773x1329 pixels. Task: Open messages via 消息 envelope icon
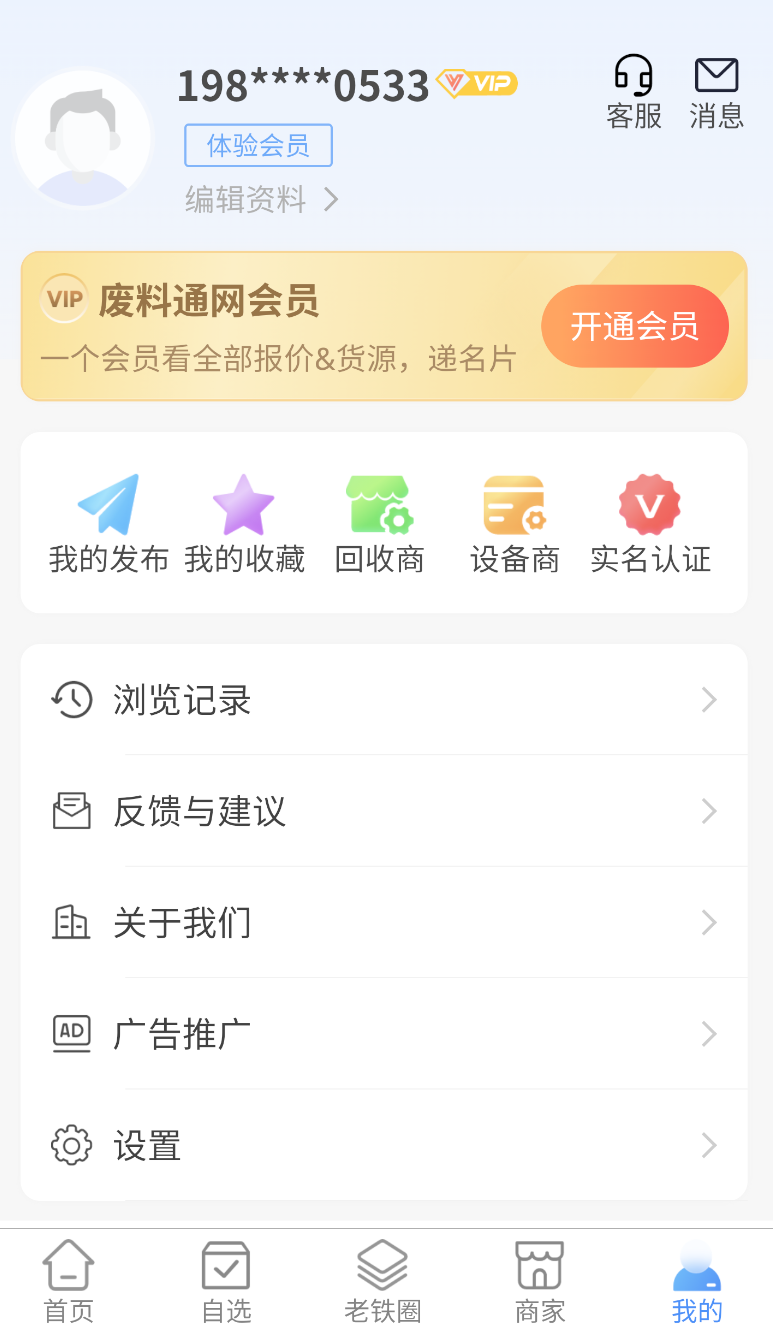[715, 90]
